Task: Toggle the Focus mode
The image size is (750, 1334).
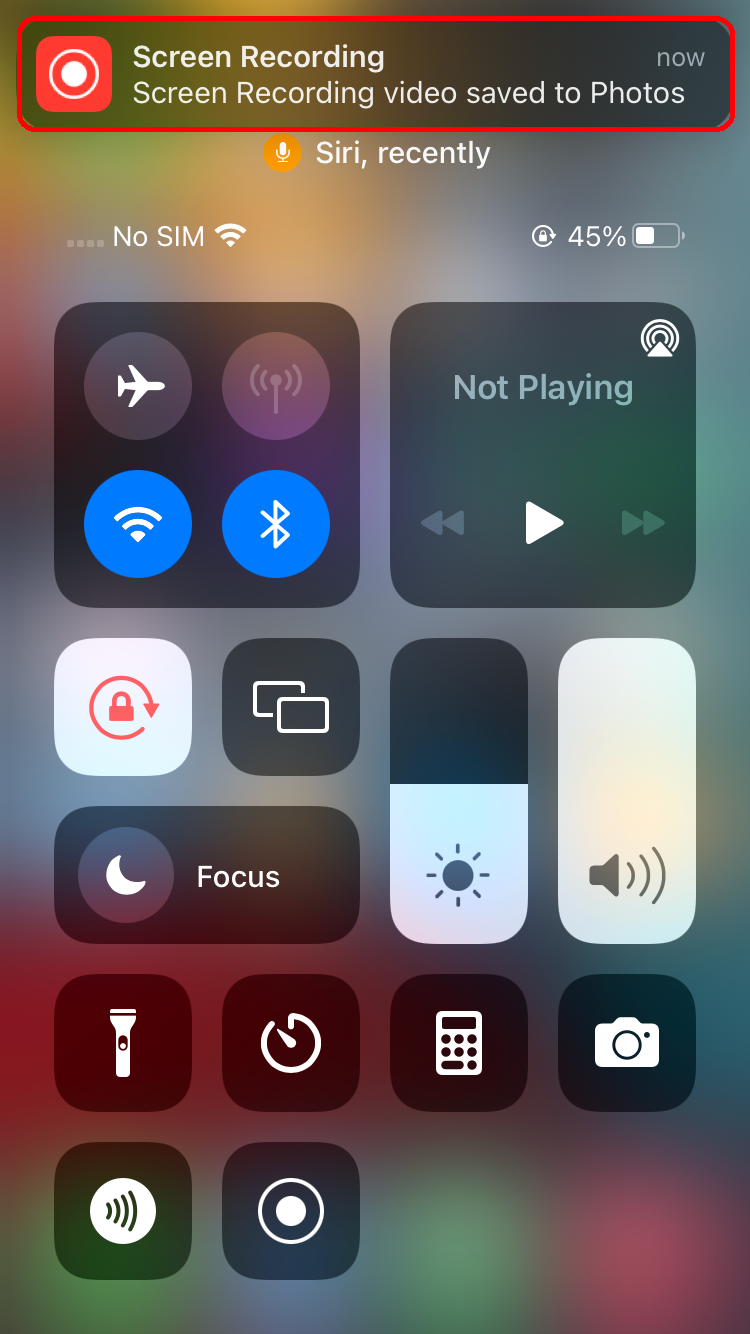Action: 207,875
